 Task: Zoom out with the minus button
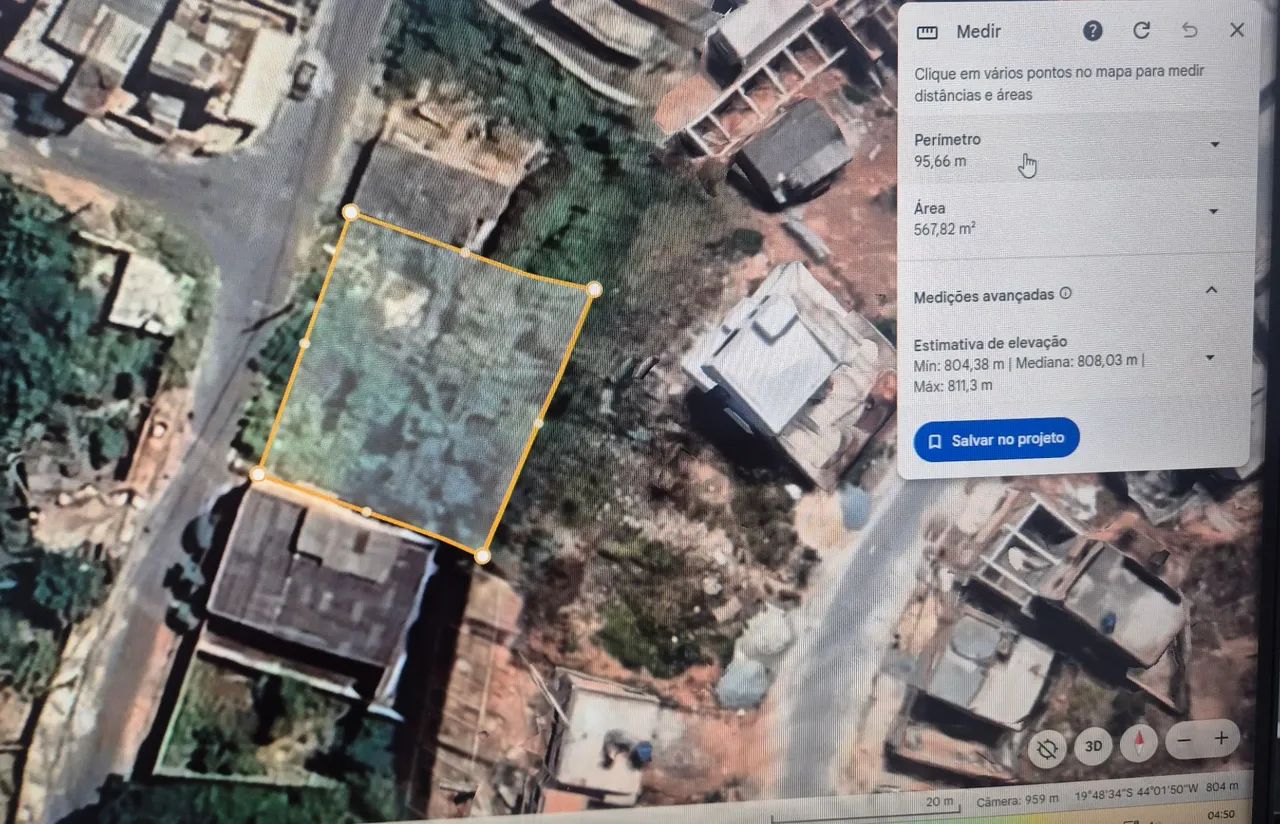coord(1184,740)
